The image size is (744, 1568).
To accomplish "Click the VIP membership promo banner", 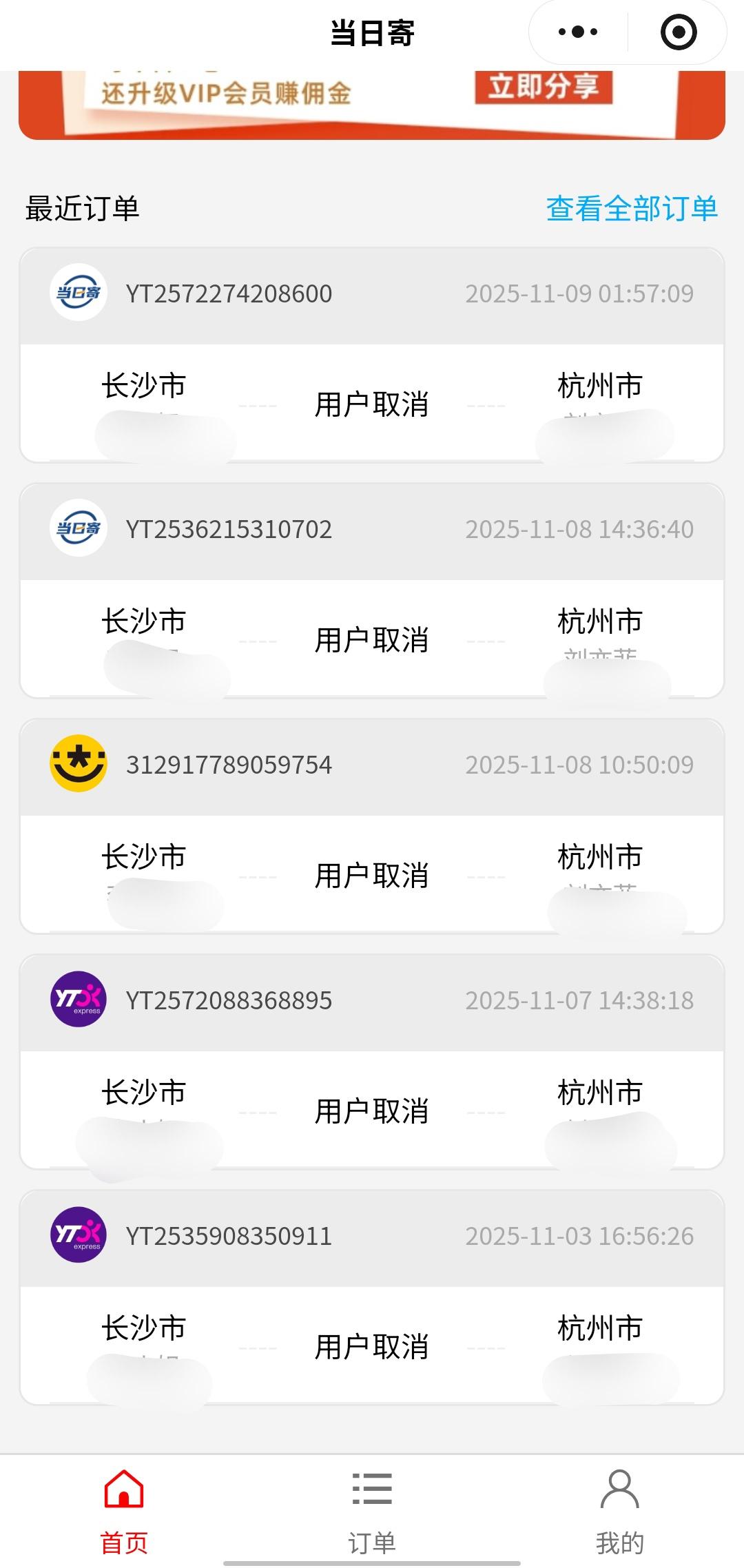I will [276, 96].
